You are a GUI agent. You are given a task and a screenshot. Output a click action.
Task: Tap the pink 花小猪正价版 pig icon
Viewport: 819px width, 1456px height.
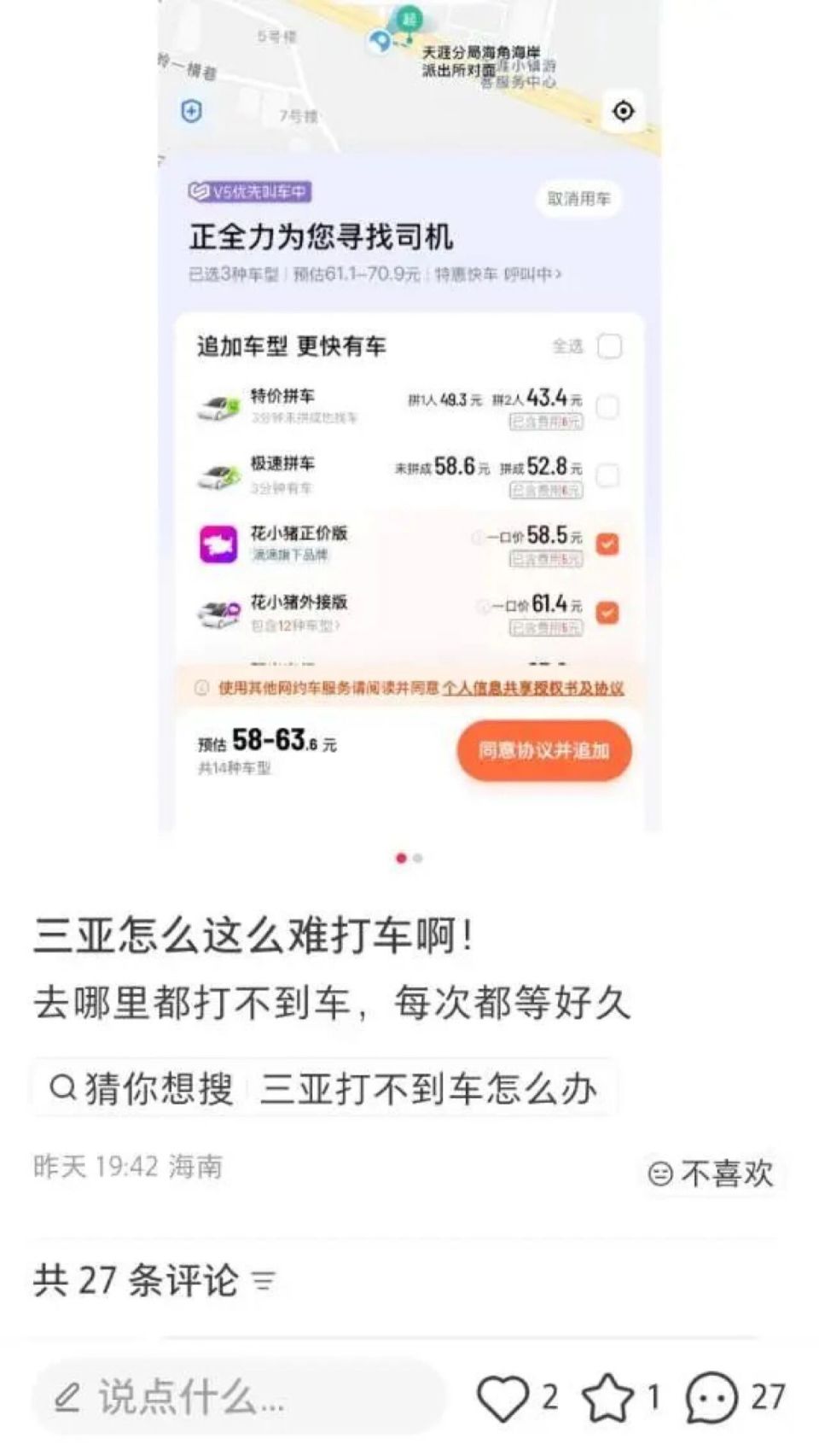click(218, 542)
